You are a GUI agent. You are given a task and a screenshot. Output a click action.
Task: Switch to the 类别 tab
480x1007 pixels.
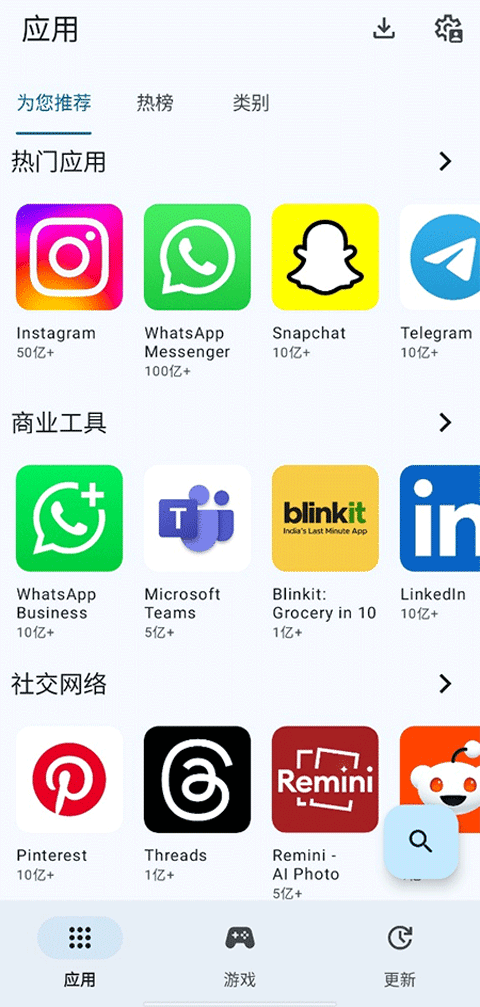[x=251, y=103]
